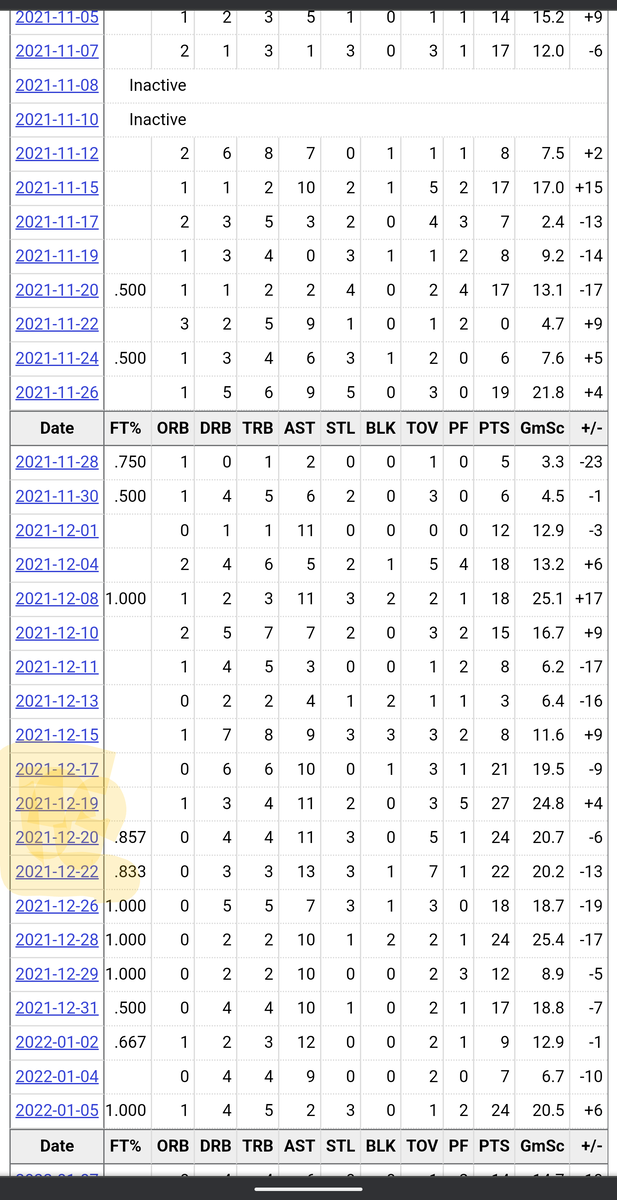The height and width of the screenshot is (1200, 617).
Task: Open the 2021-12-15 game link
Action: [57, 735]
